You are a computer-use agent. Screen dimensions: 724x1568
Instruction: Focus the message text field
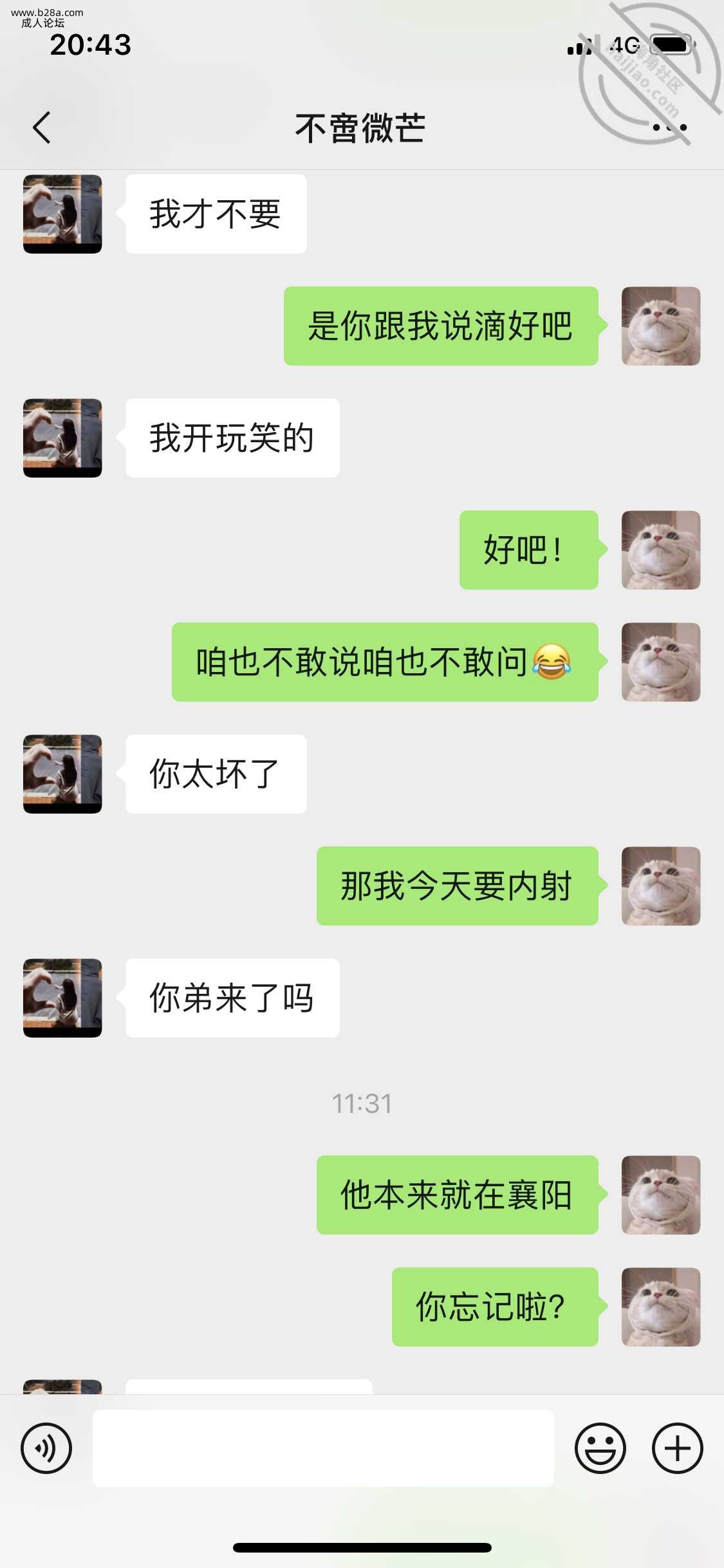click(323, 1448)
